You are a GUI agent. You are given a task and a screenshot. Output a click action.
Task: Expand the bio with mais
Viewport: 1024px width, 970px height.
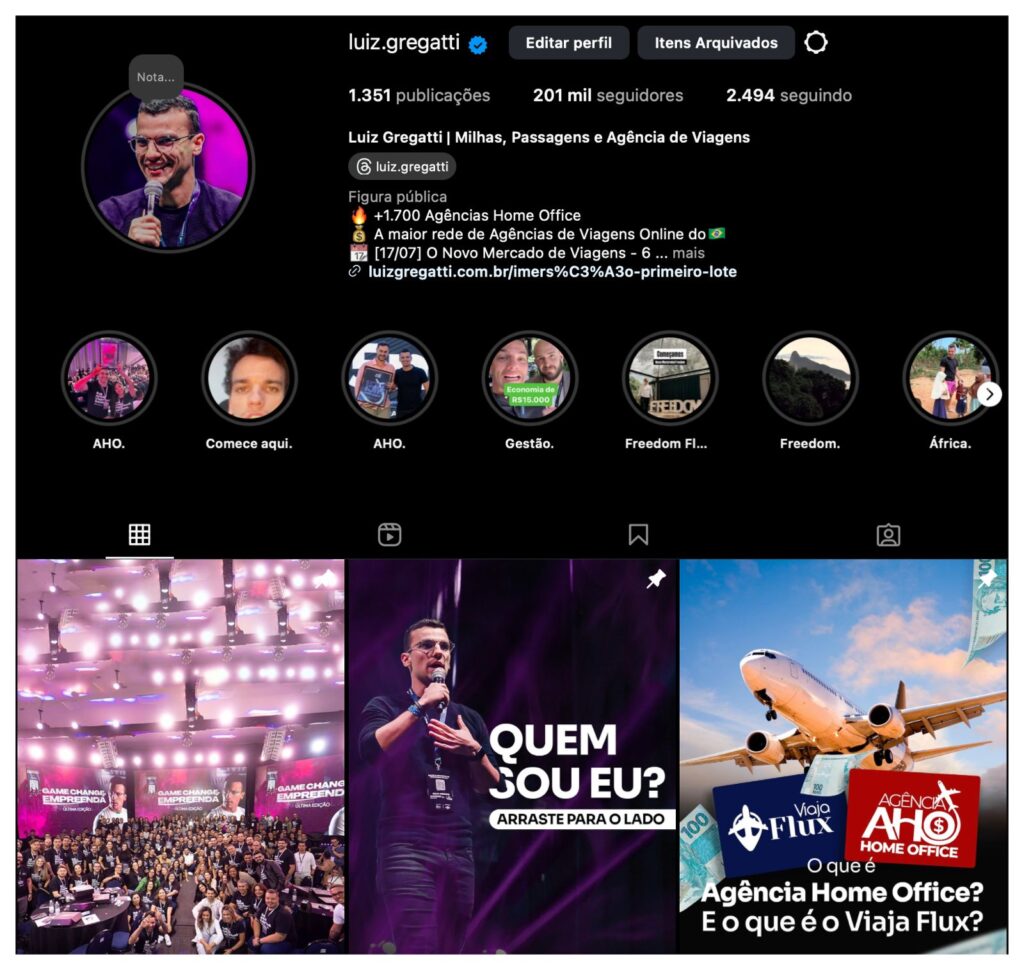688,253
